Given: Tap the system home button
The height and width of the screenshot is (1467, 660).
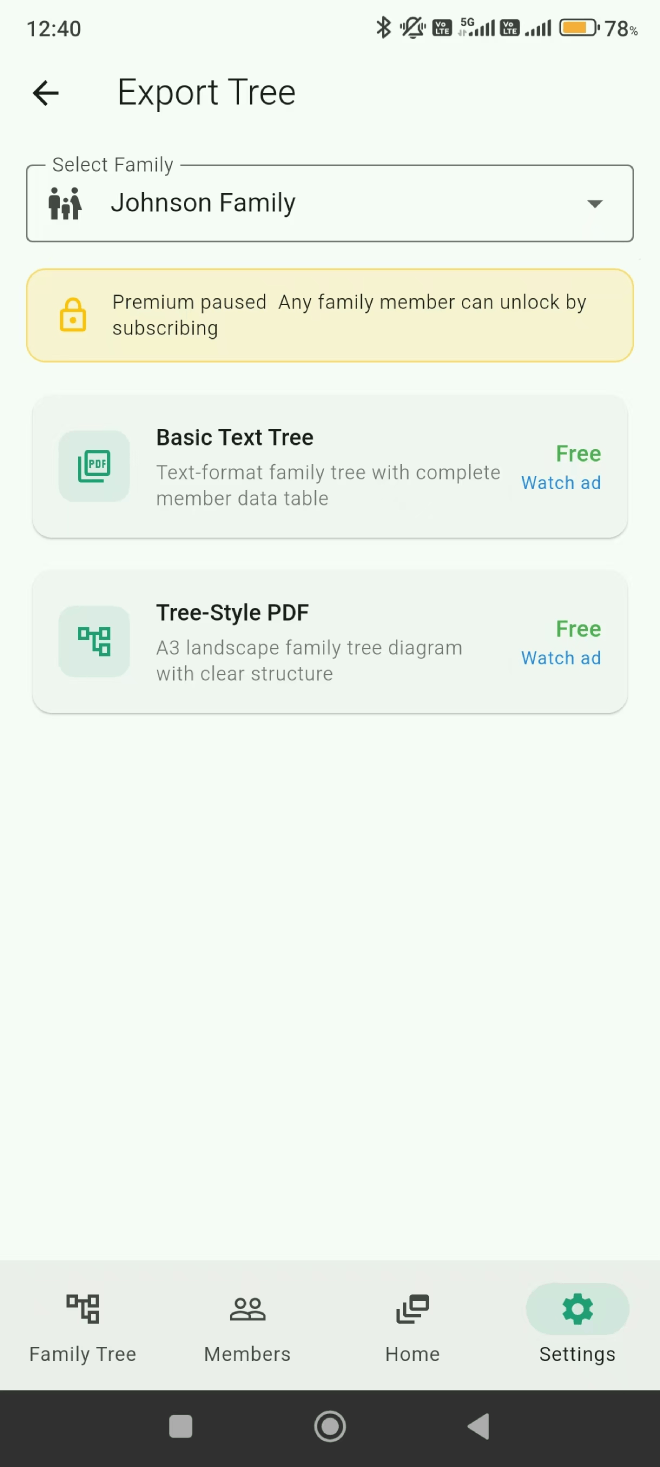Looking at the screenshot, I should (x=330, y=1427).
